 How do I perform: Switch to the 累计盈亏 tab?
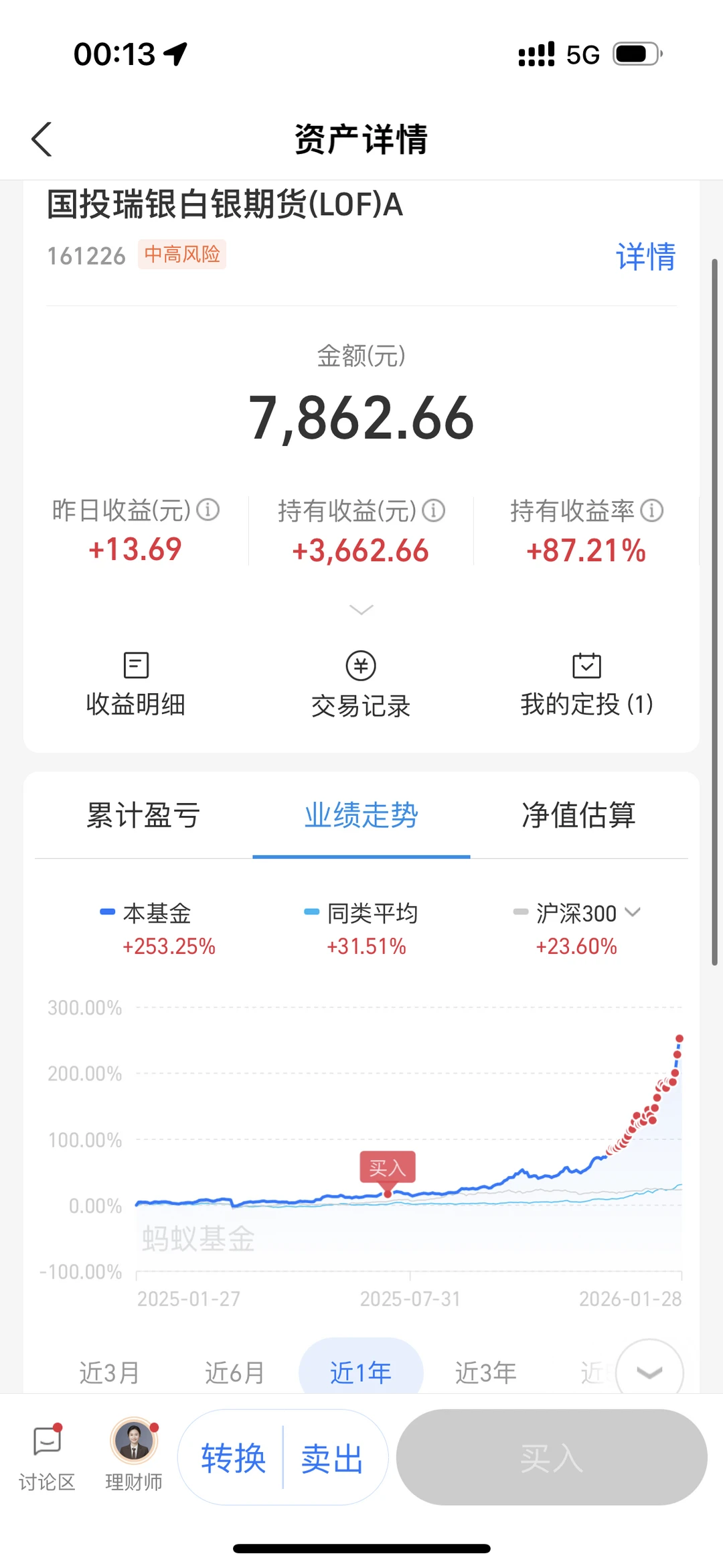[x=143, y=815]
